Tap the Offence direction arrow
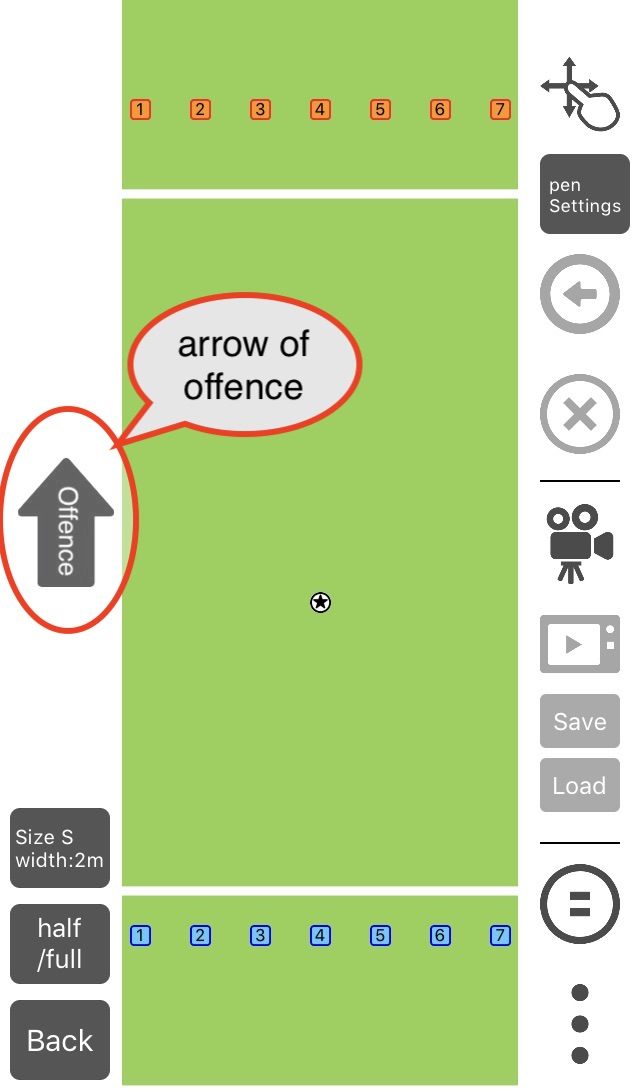 (66, 522)
